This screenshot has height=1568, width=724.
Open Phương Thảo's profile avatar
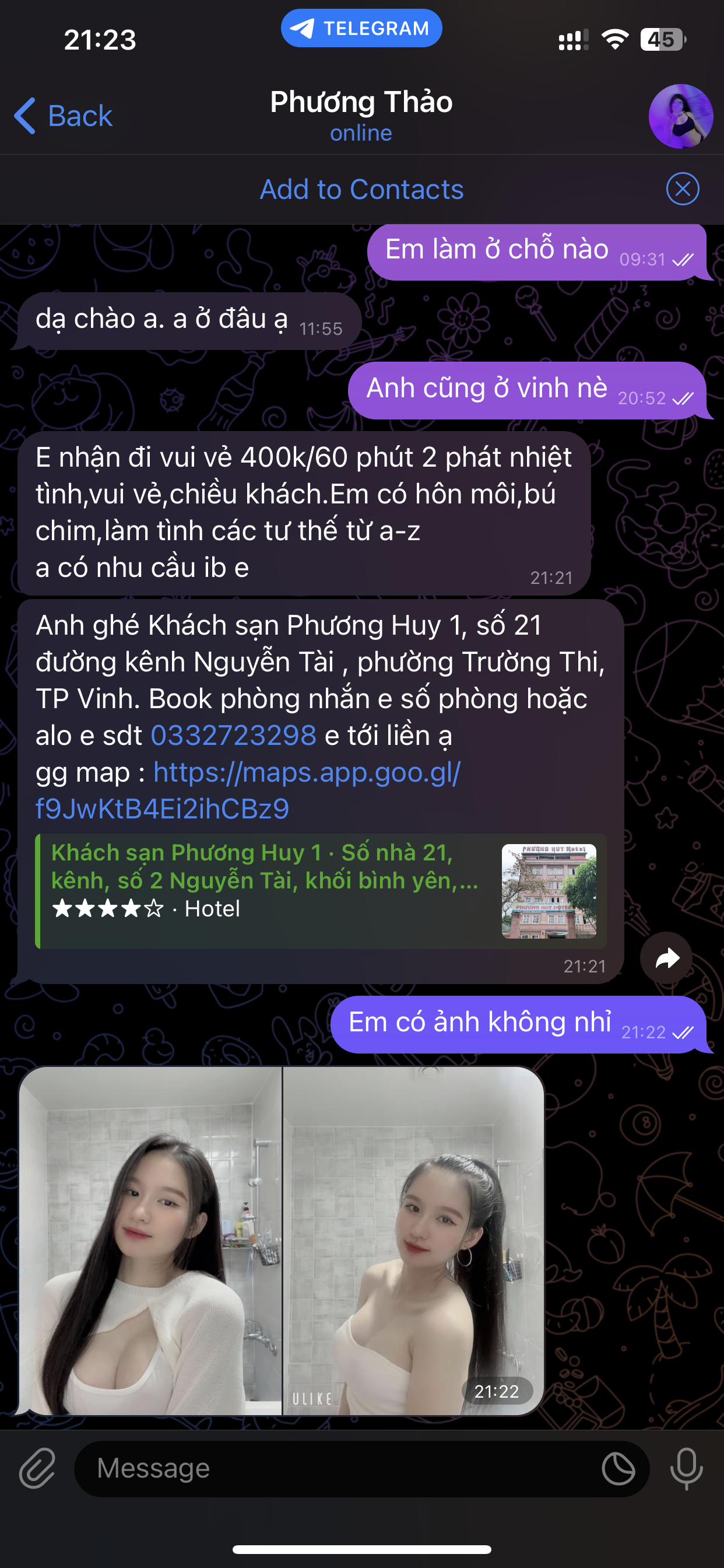coord(678,116)
